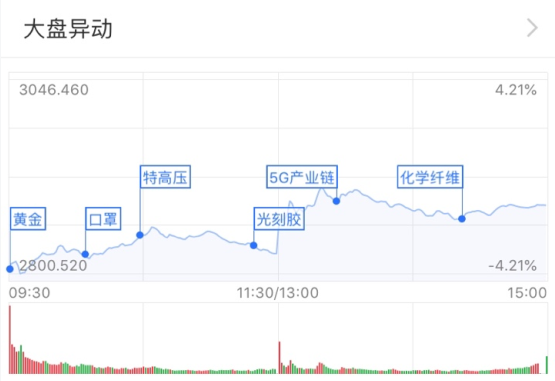Tap the 光刻胶 label
The image size is (555, 381).
pos(279,219)
